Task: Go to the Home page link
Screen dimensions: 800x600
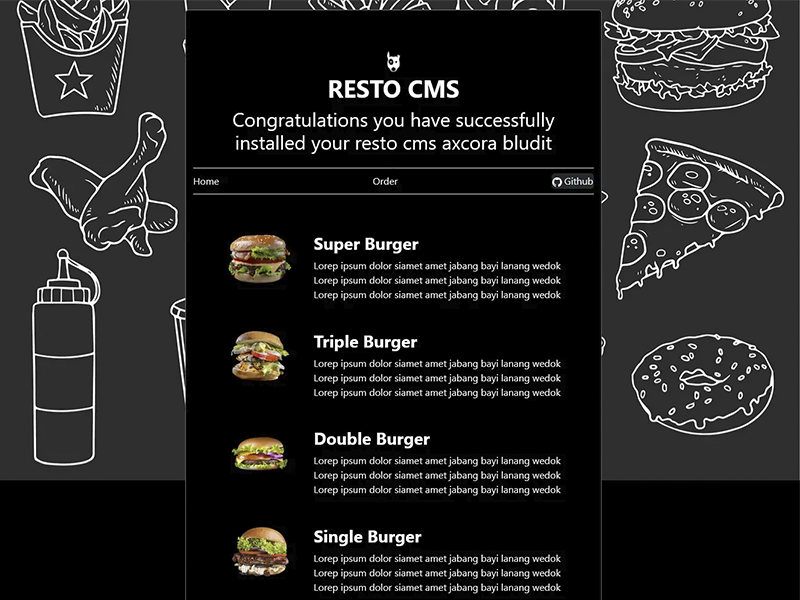Action: 206,182
